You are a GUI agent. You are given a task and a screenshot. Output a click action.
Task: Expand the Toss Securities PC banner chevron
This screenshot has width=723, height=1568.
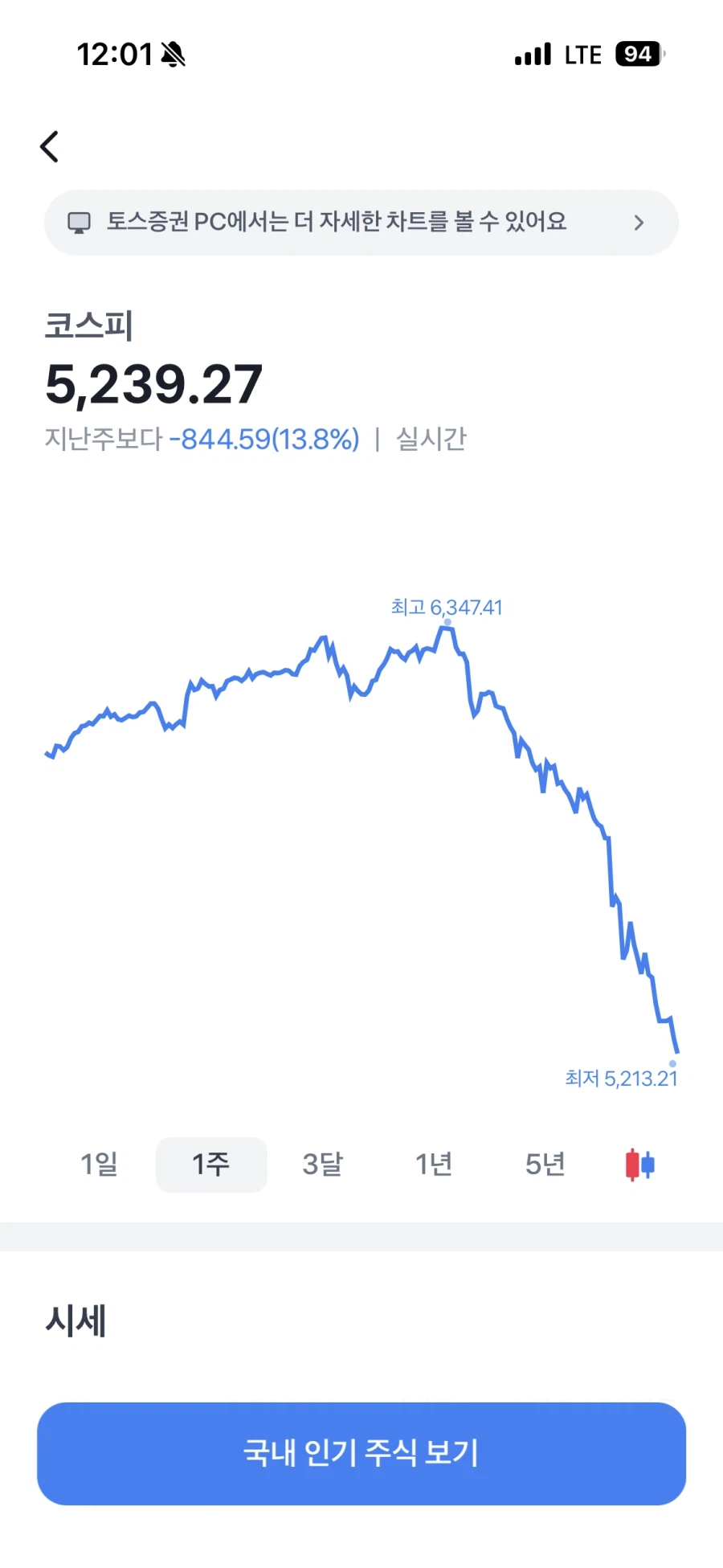639,222
